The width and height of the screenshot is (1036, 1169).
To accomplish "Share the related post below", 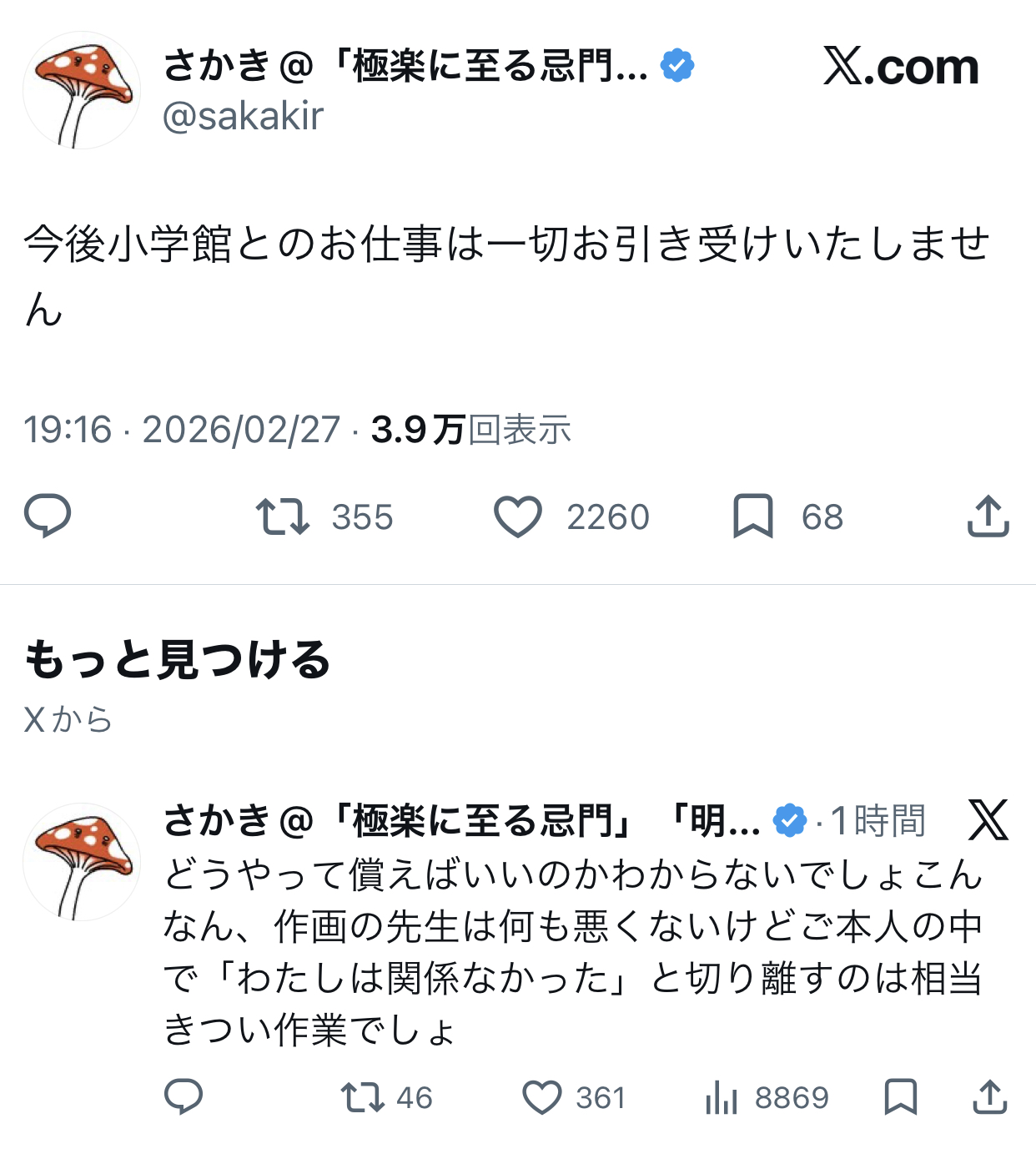I will tap(990, 1096).
